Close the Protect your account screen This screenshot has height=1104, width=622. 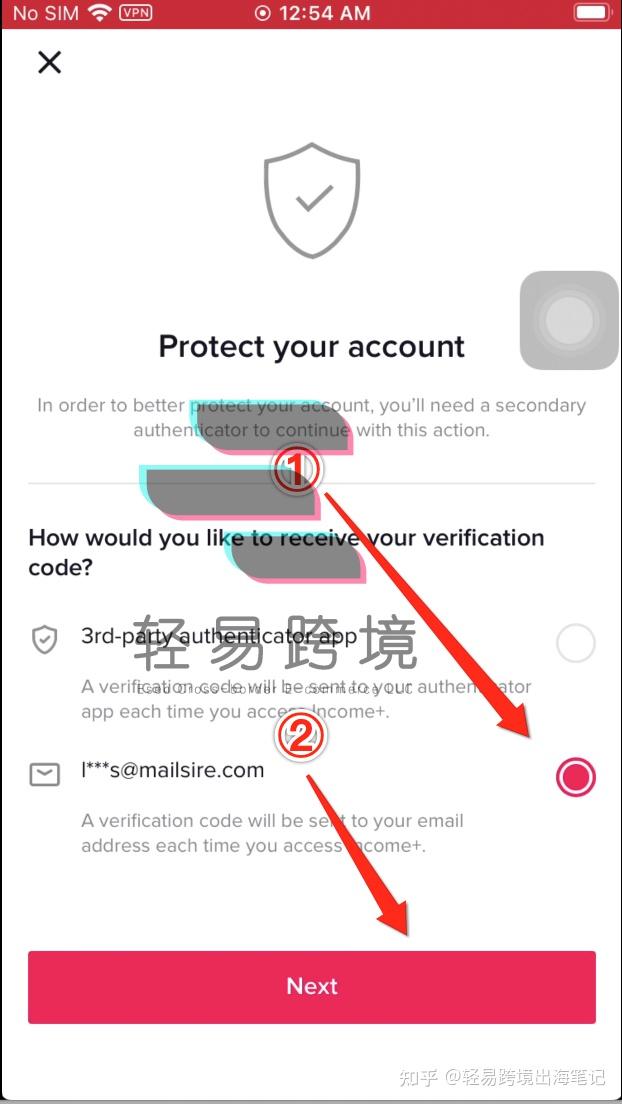49,63
